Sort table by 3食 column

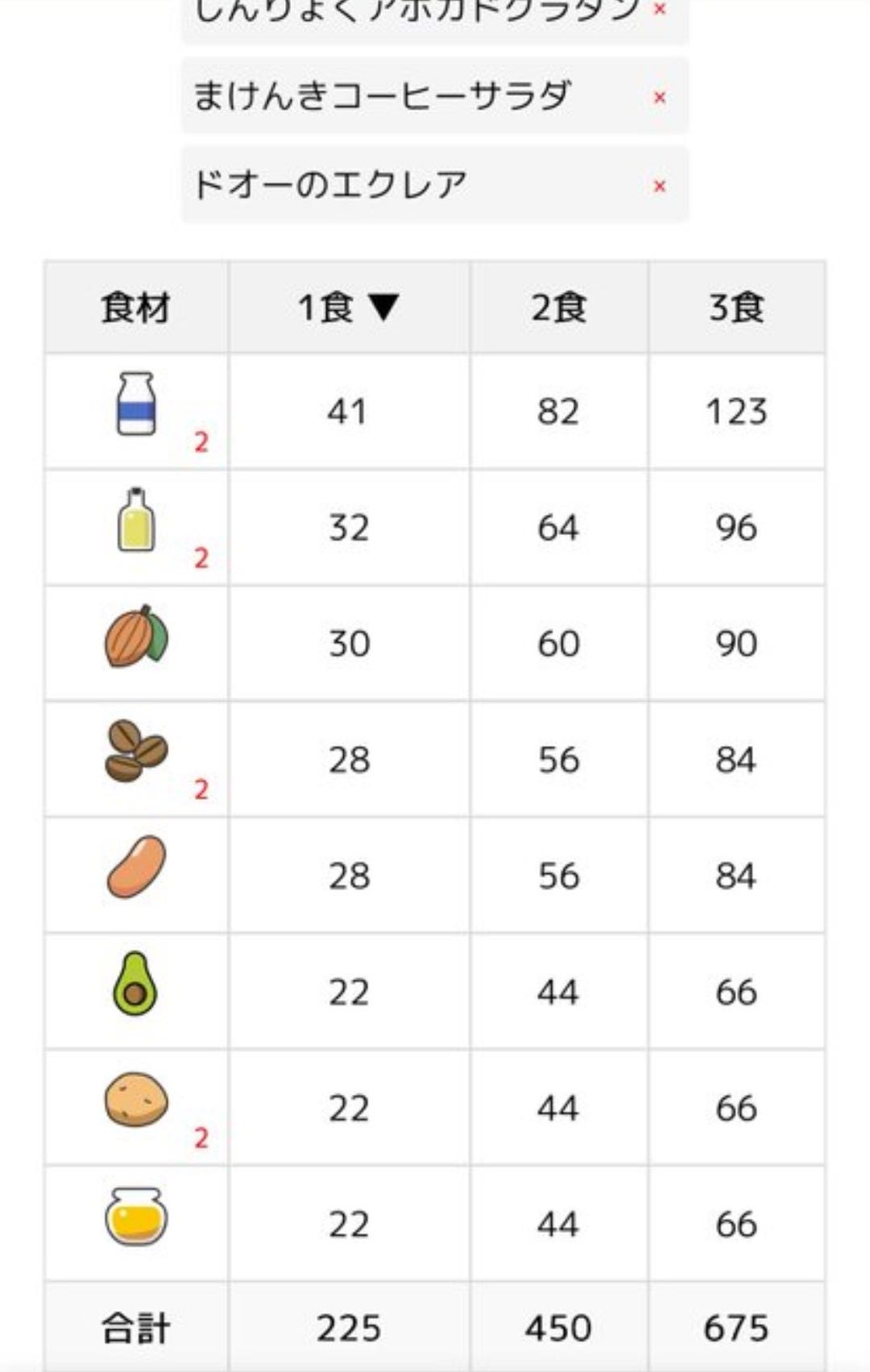pos(736,307)
